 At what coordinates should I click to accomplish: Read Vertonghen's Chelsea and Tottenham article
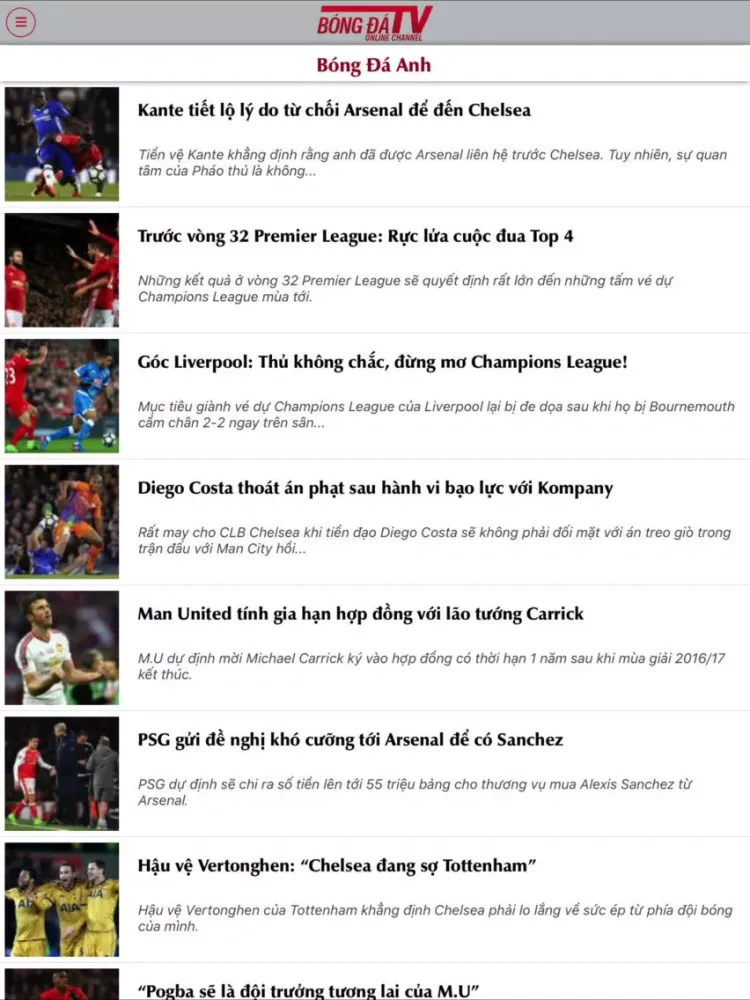(x=337, y=866)
